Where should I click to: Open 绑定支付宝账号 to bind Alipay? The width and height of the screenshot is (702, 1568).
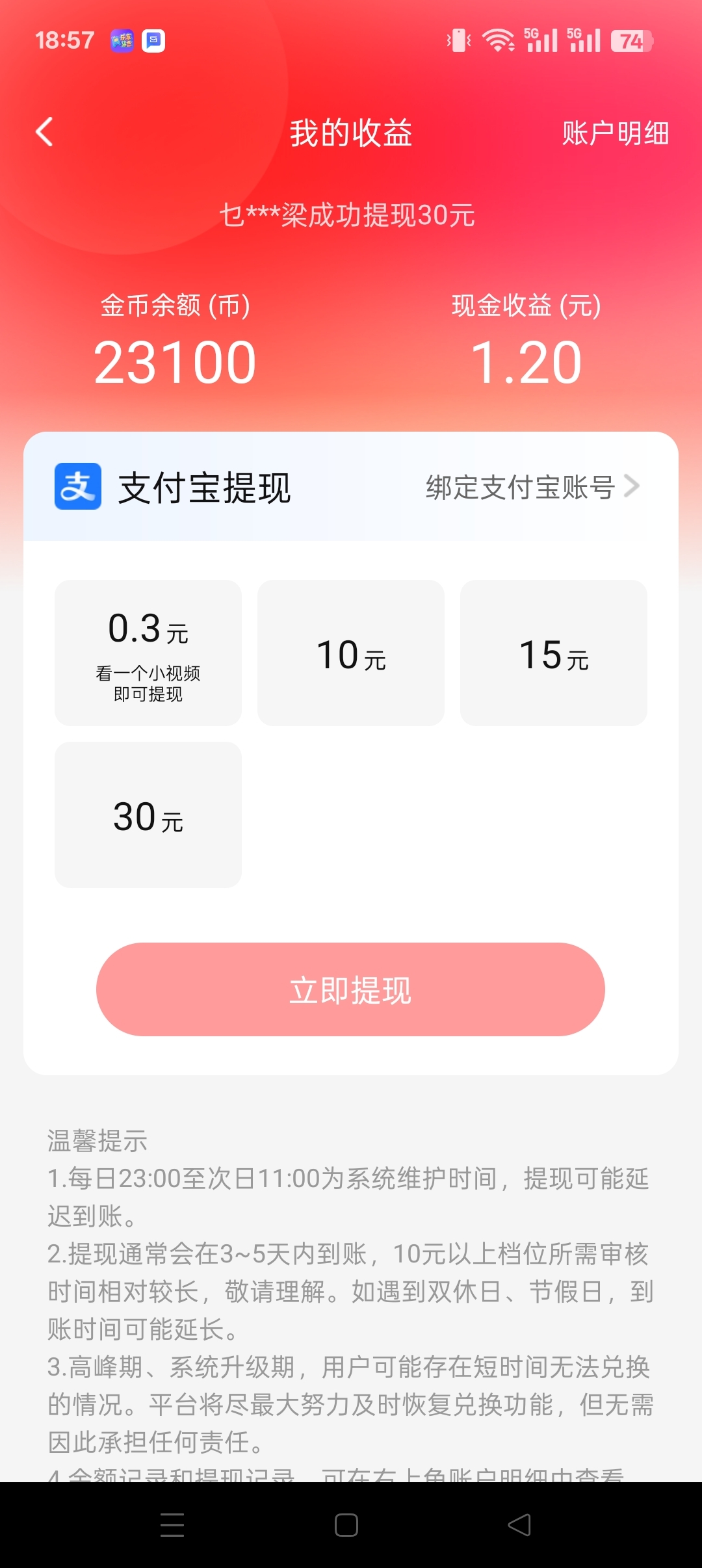(532, 487)
